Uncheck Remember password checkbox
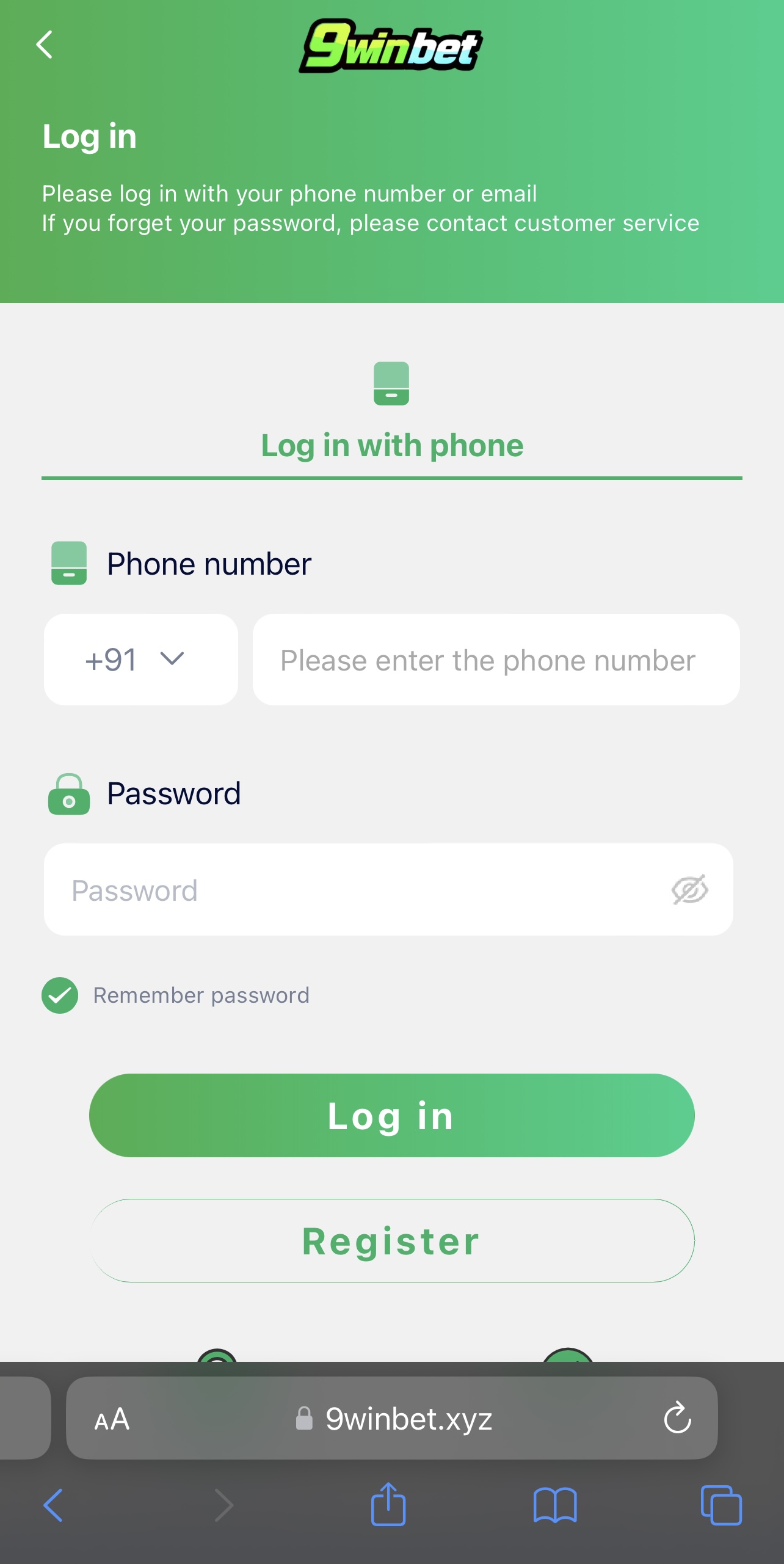Image resolution: width=784 pixels, height=1564 pixels. 60,995
